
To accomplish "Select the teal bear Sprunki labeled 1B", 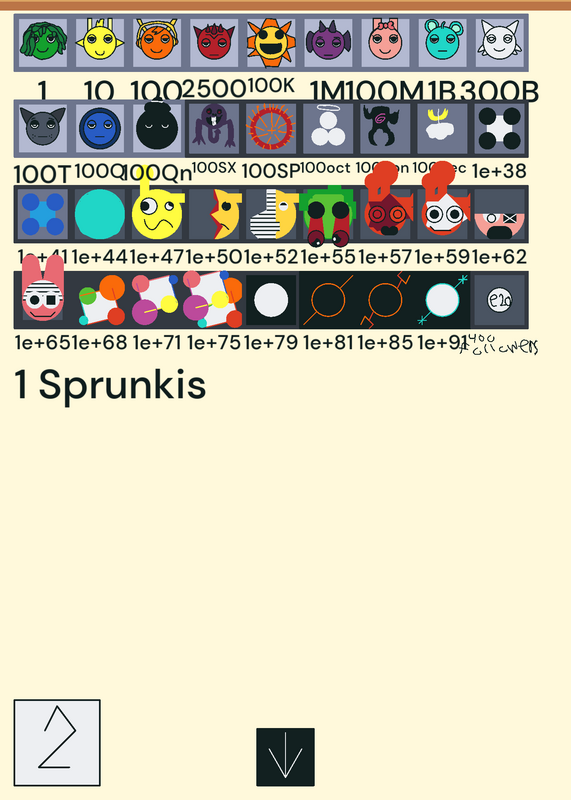I will click(442, 43).
